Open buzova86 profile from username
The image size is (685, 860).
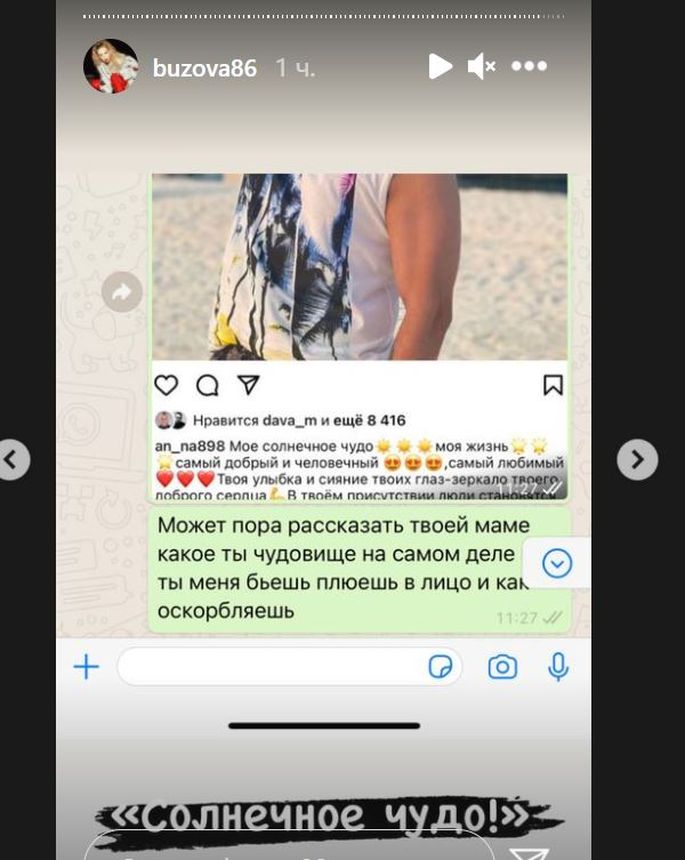(x=204, y=68)
